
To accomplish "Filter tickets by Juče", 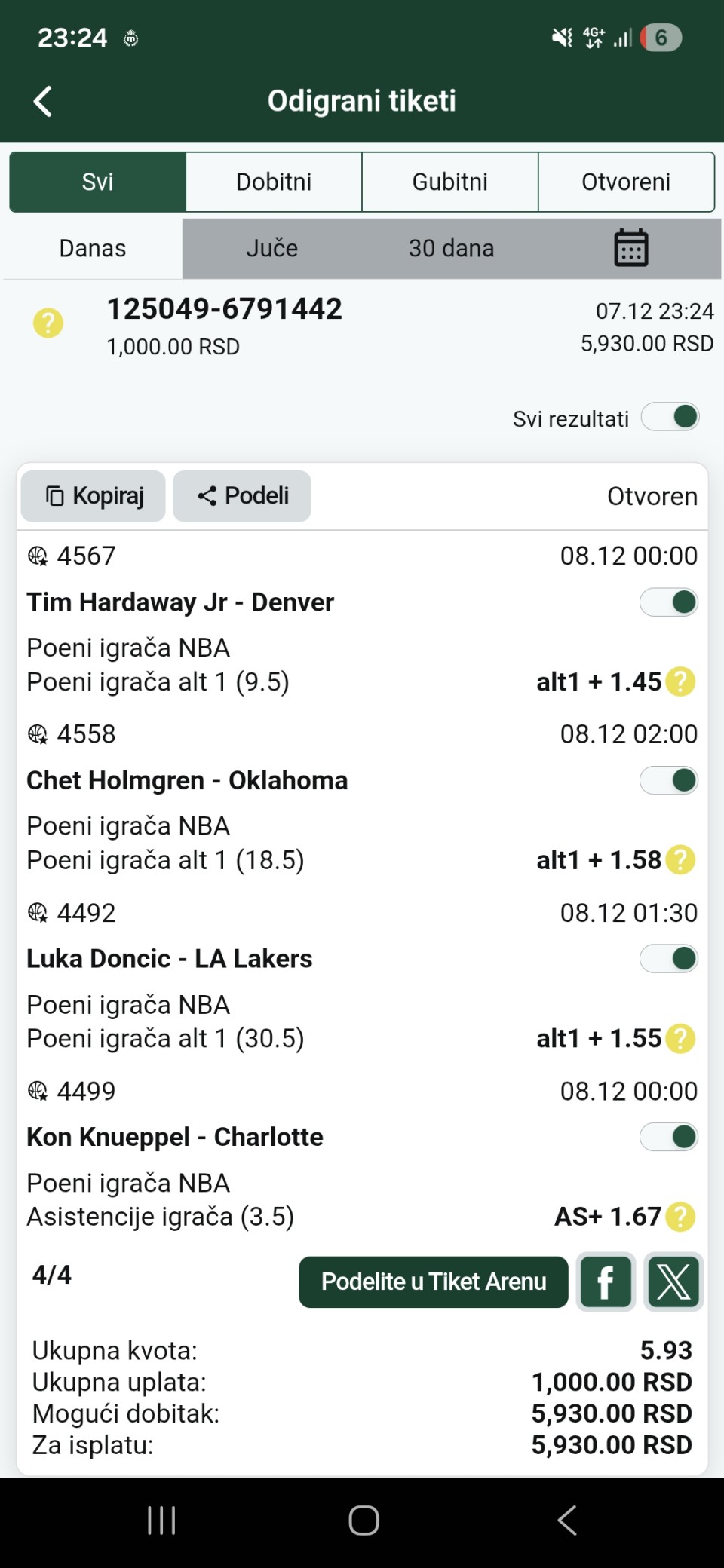I will pos(272,248).
